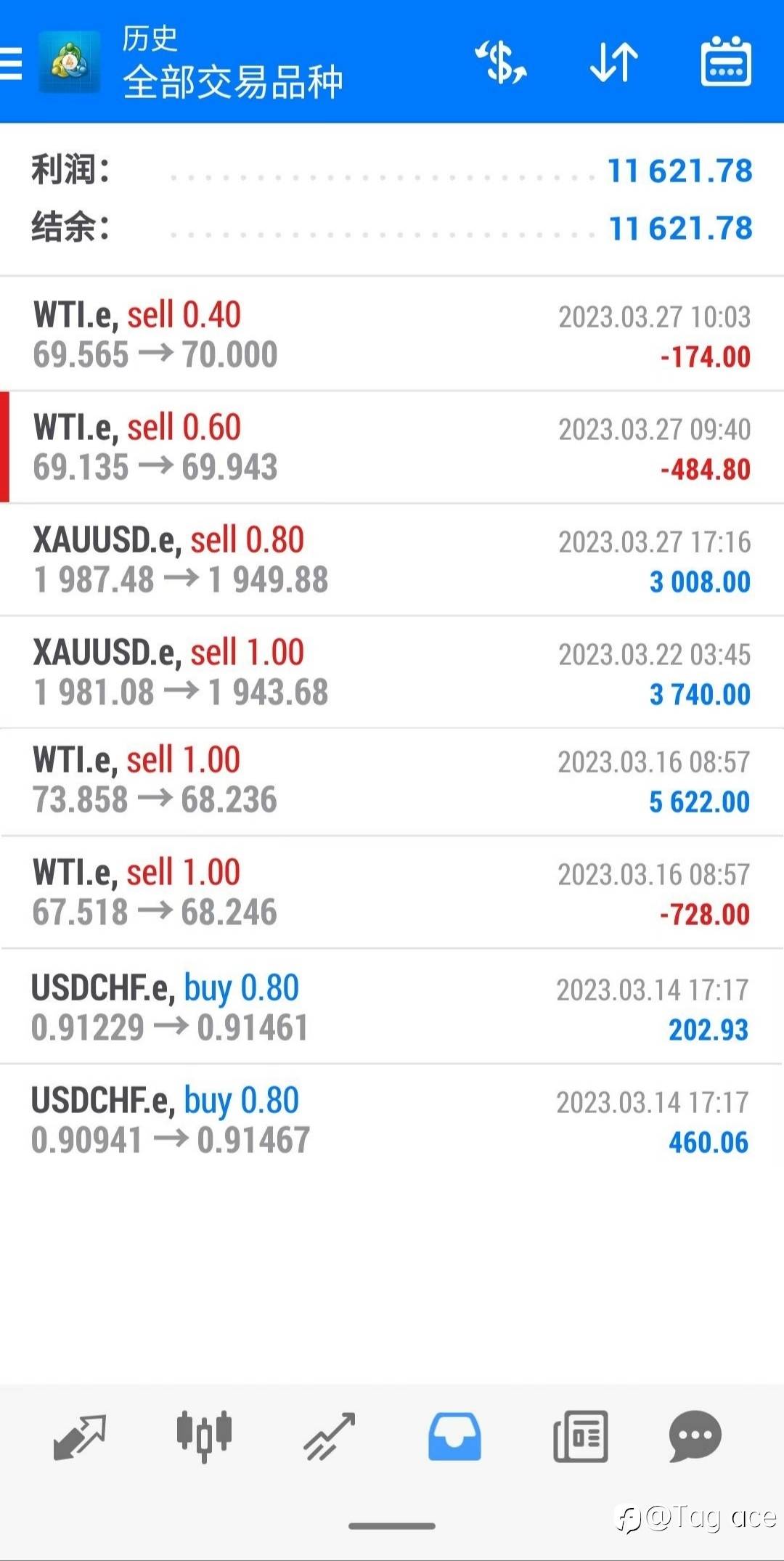Open the WTI.e sell 0.40 trade
784x1561 pixels.
[x=392, y=335]
